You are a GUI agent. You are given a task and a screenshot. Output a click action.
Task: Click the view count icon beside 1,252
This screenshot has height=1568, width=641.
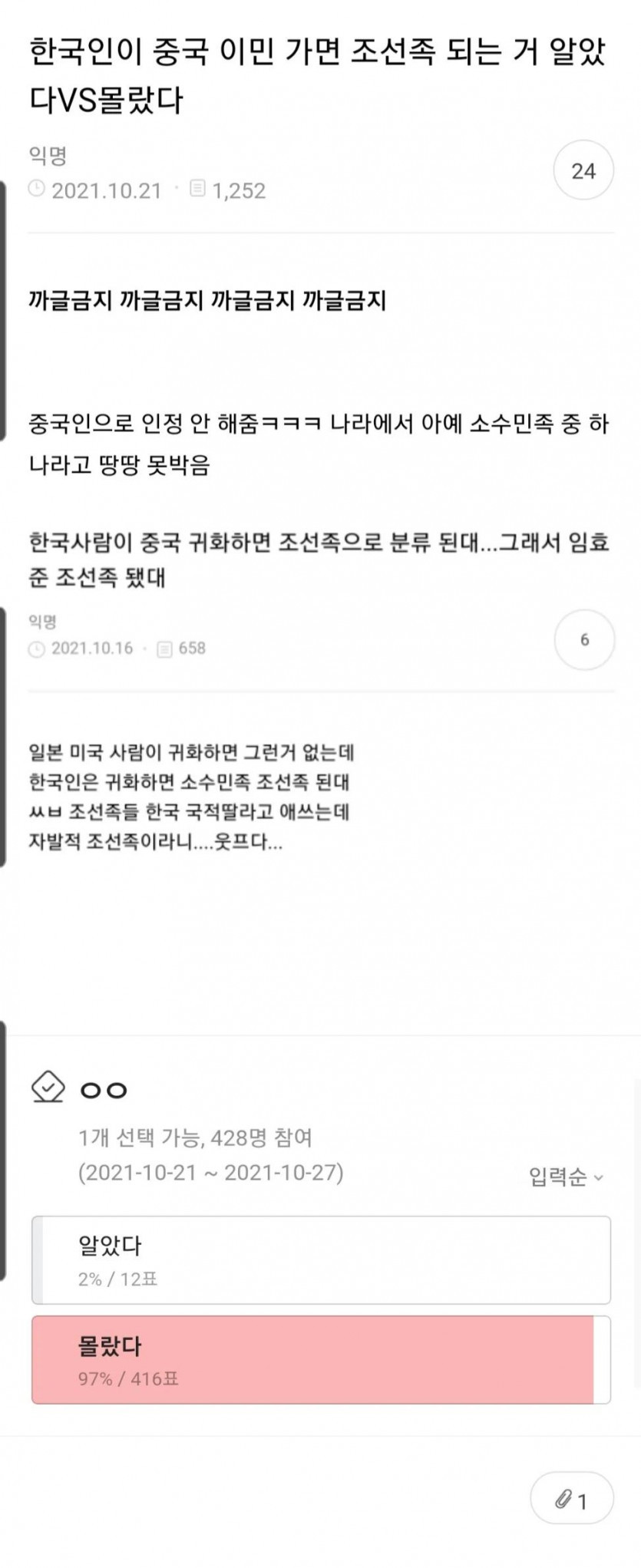click(x=197, y=190)
